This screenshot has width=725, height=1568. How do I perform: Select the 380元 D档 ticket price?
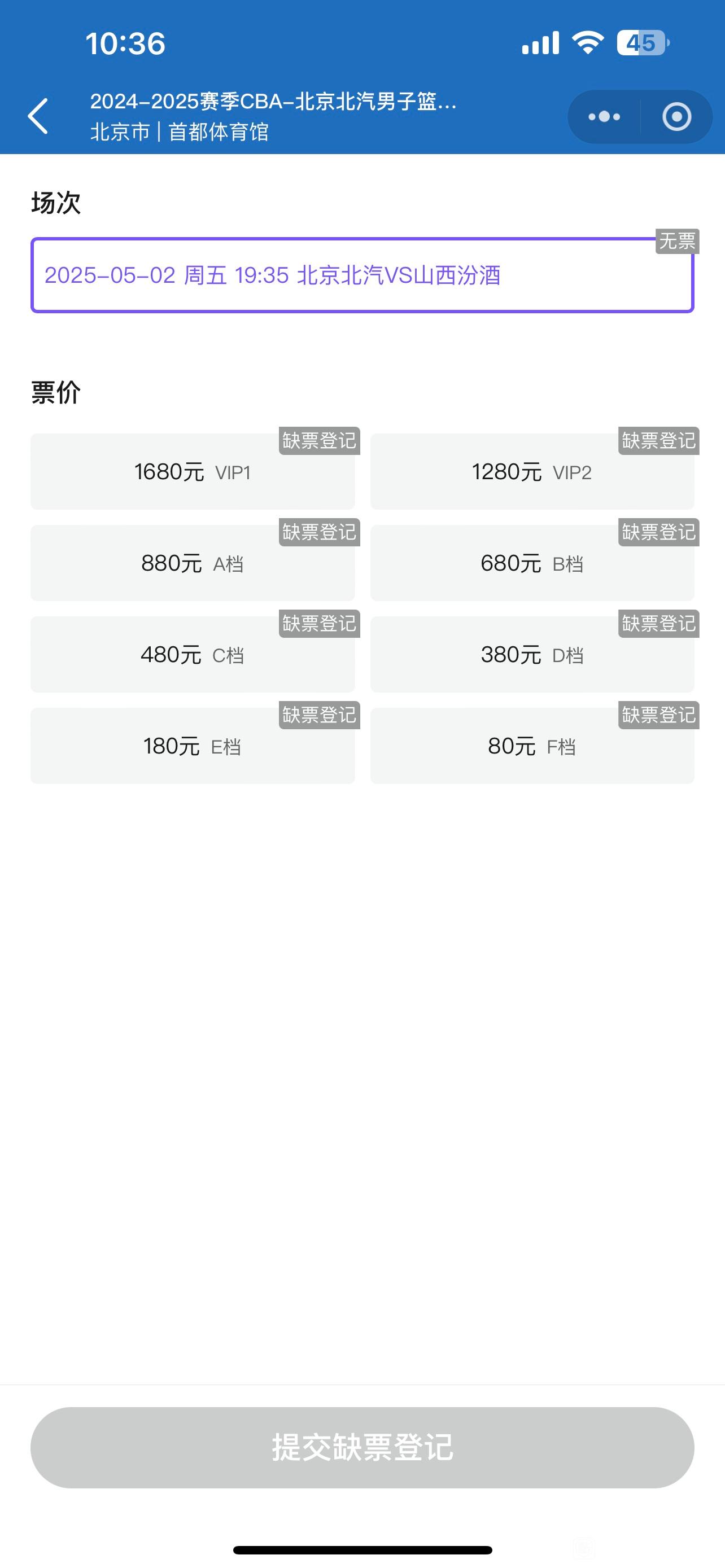(x=532, y=654)
